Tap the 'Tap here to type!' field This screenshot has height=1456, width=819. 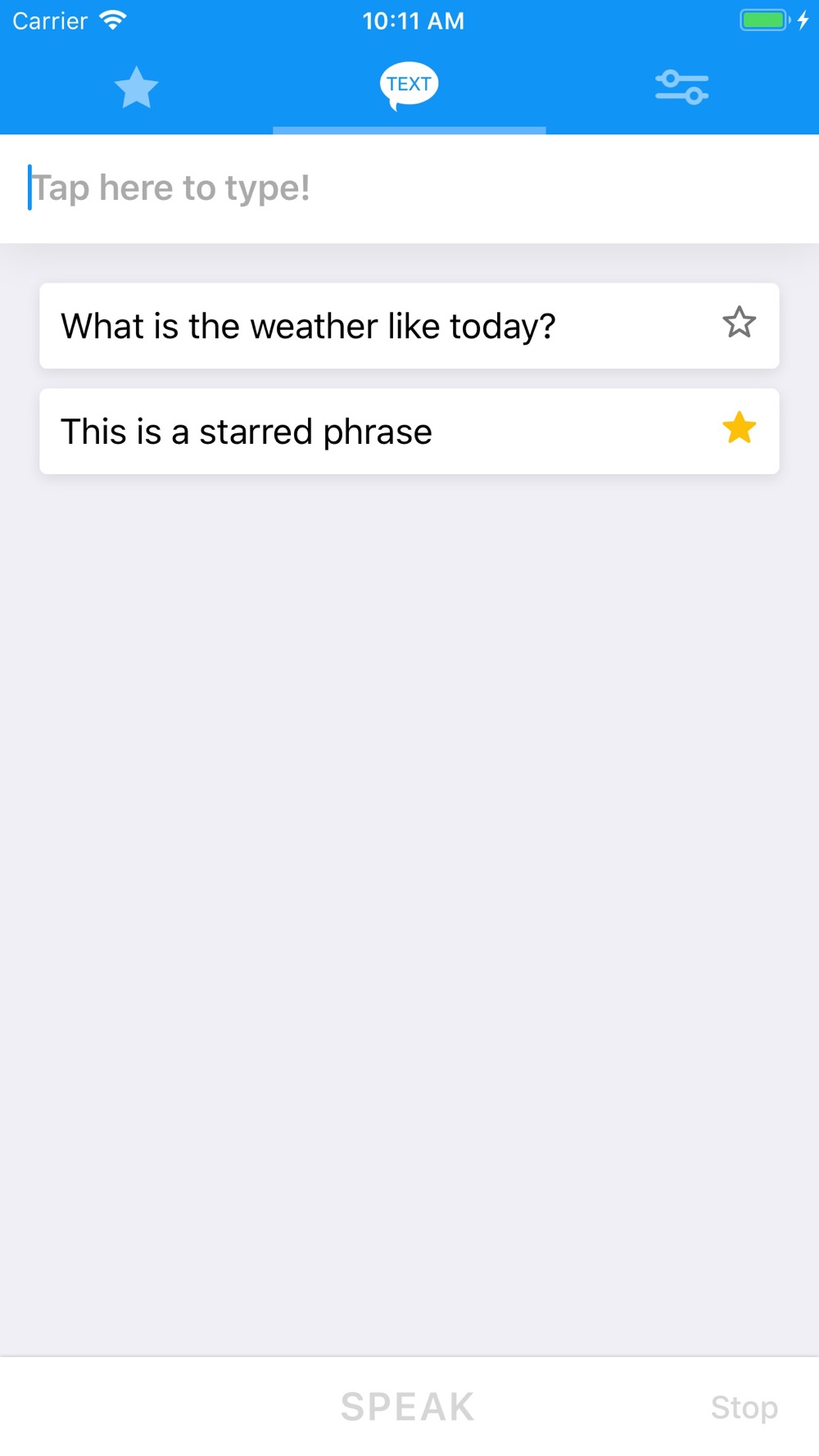tap(409, 188)
